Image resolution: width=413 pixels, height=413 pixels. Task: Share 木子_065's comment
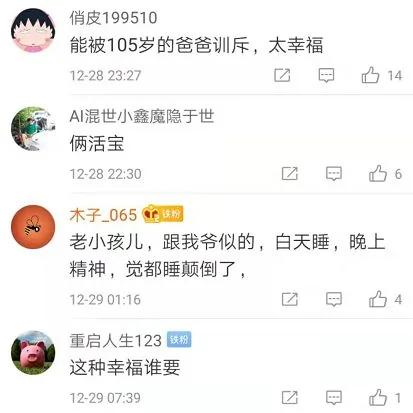tap(289, 299)
